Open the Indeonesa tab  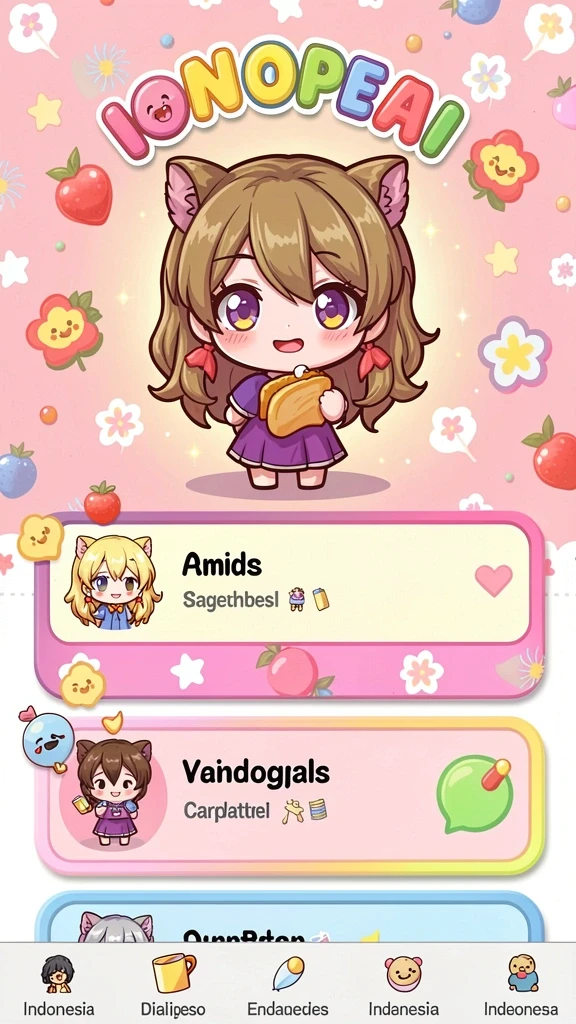click(x=521, y=984)
